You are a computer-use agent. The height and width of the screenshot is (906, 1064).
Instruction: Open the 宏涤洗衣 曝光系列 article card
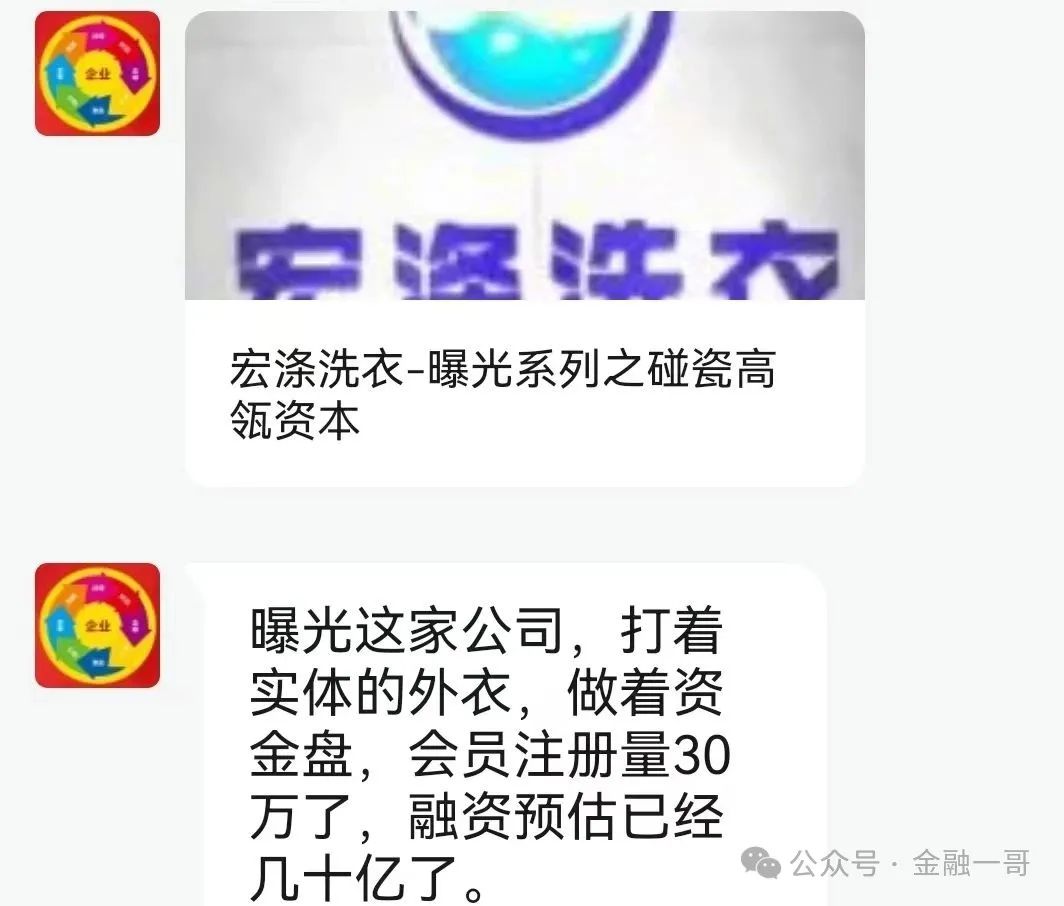point(524,250)
